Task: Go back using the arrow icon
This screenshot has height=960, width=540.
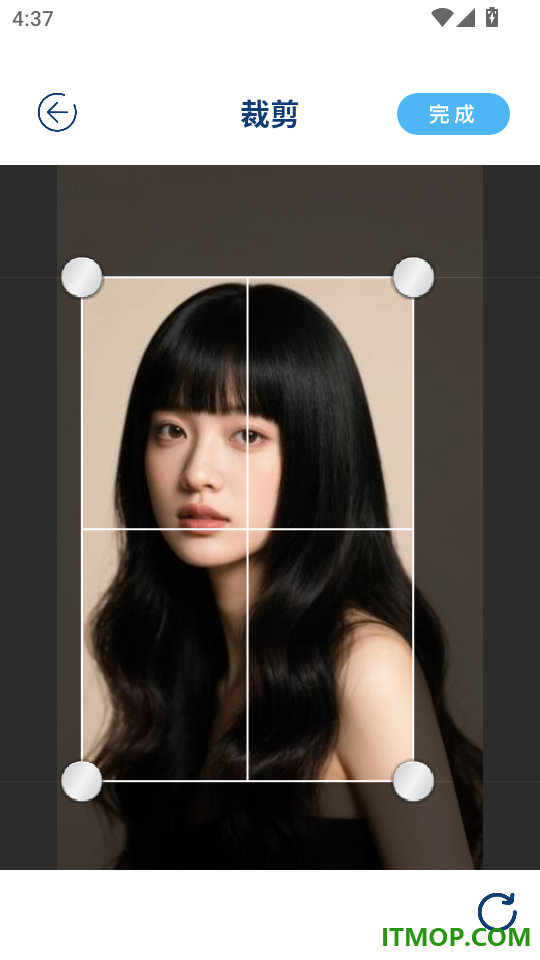Action: [x=57, y=113]
